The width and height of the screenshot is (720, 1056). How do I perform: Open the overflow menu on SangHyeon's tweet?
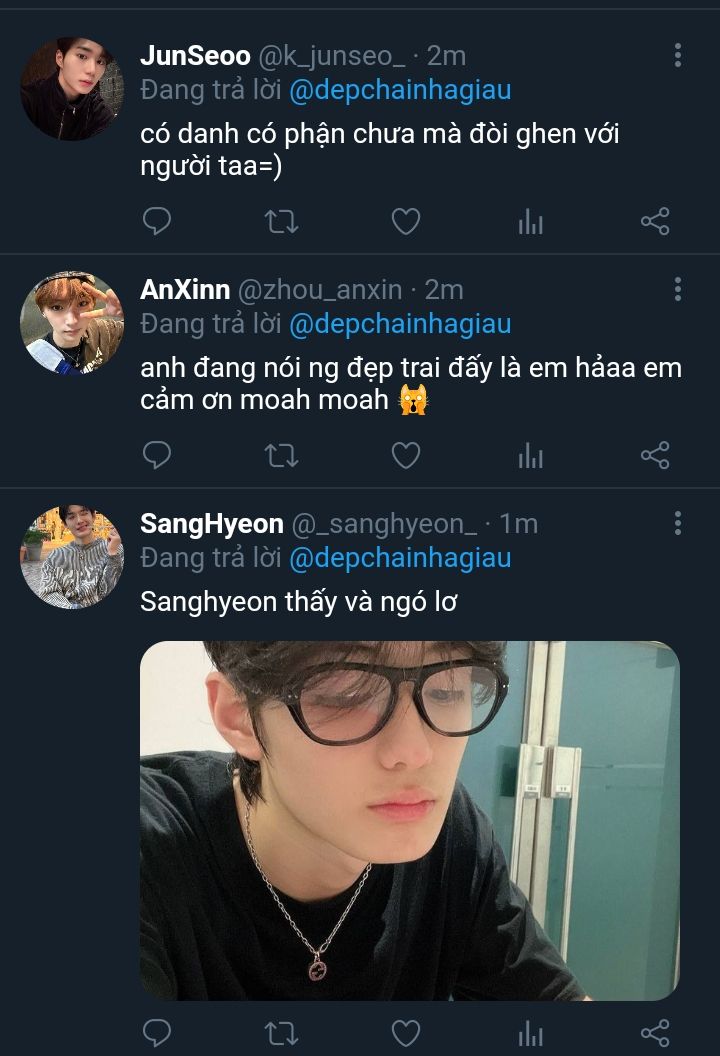[678, 523]
